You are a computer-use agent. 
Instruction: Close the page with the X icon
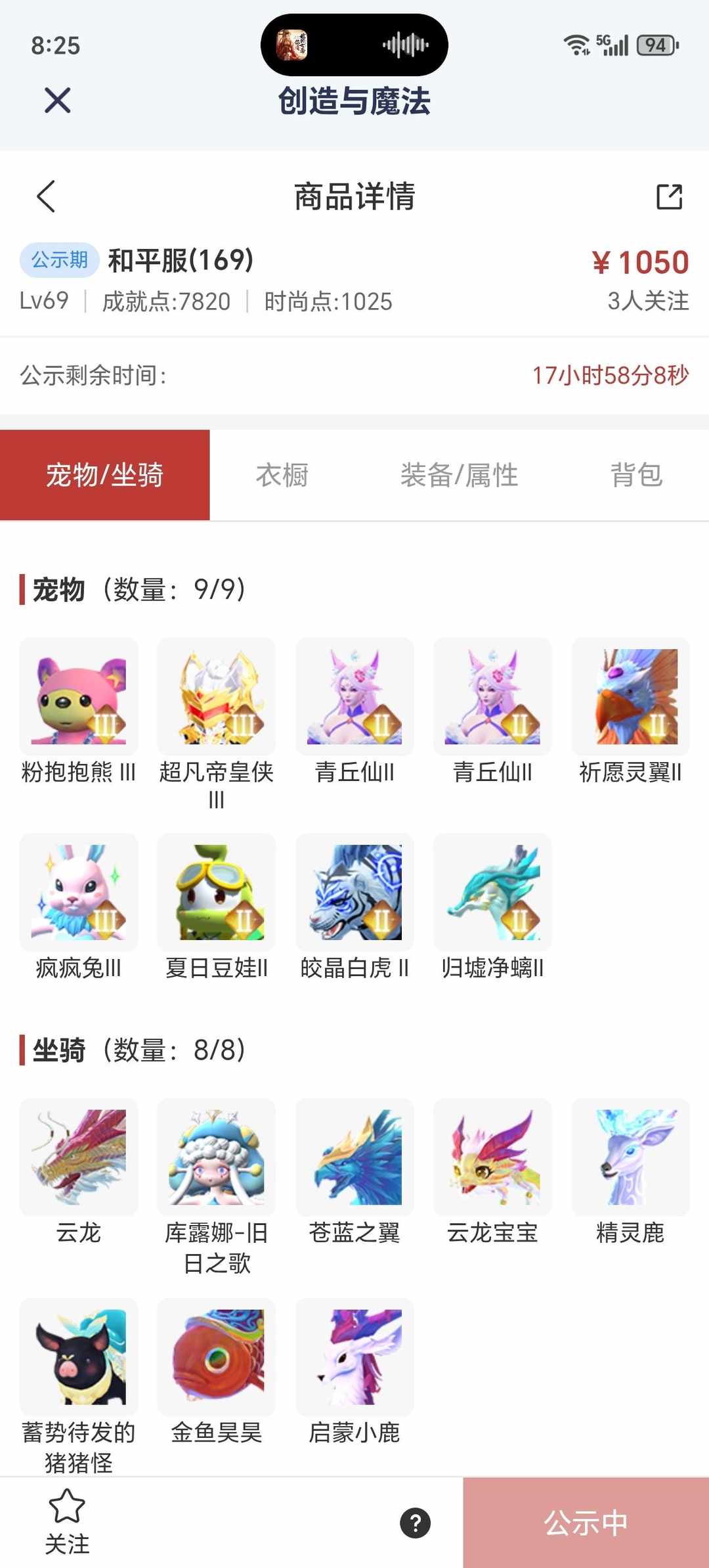(58, 101)
